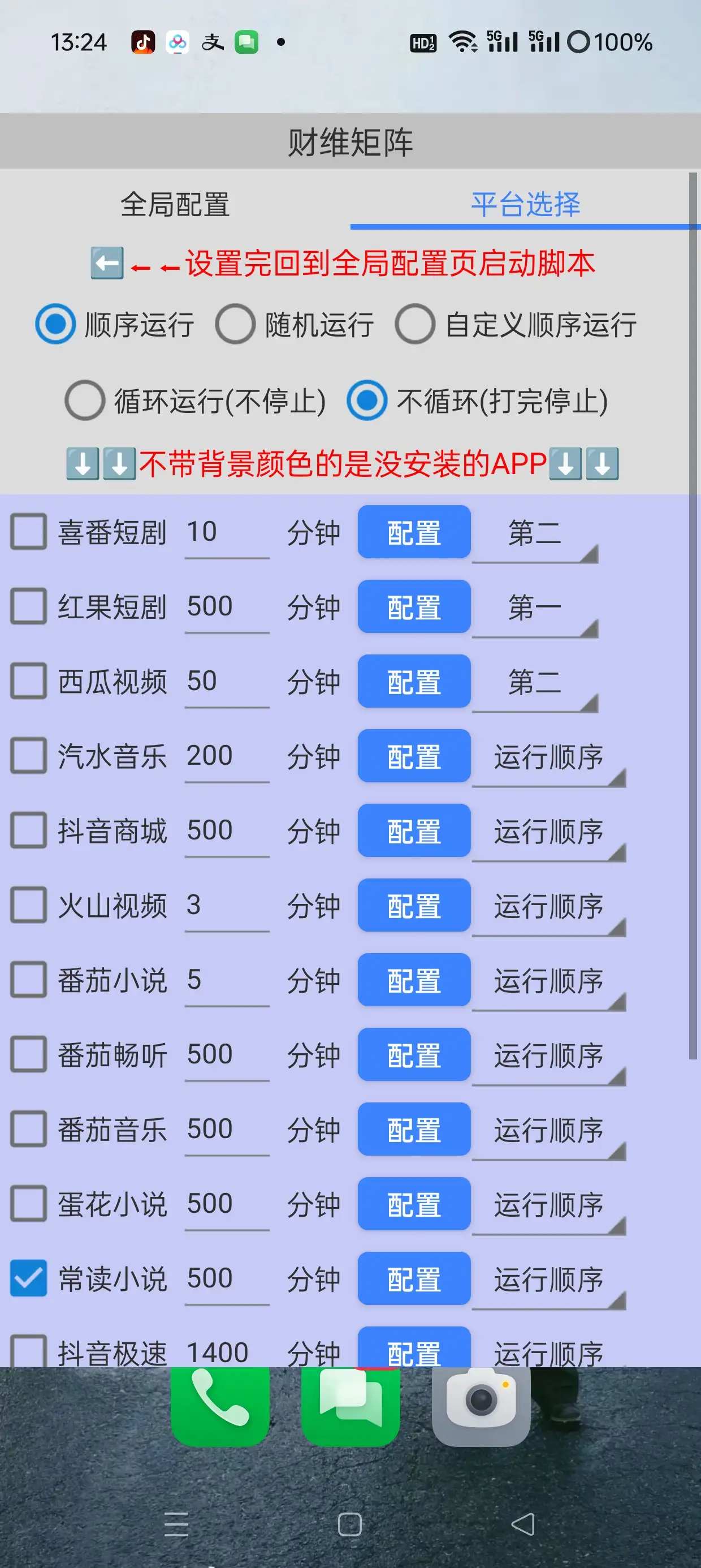
Task: Choose 循环运行(不停止) option
Action: 85,400
